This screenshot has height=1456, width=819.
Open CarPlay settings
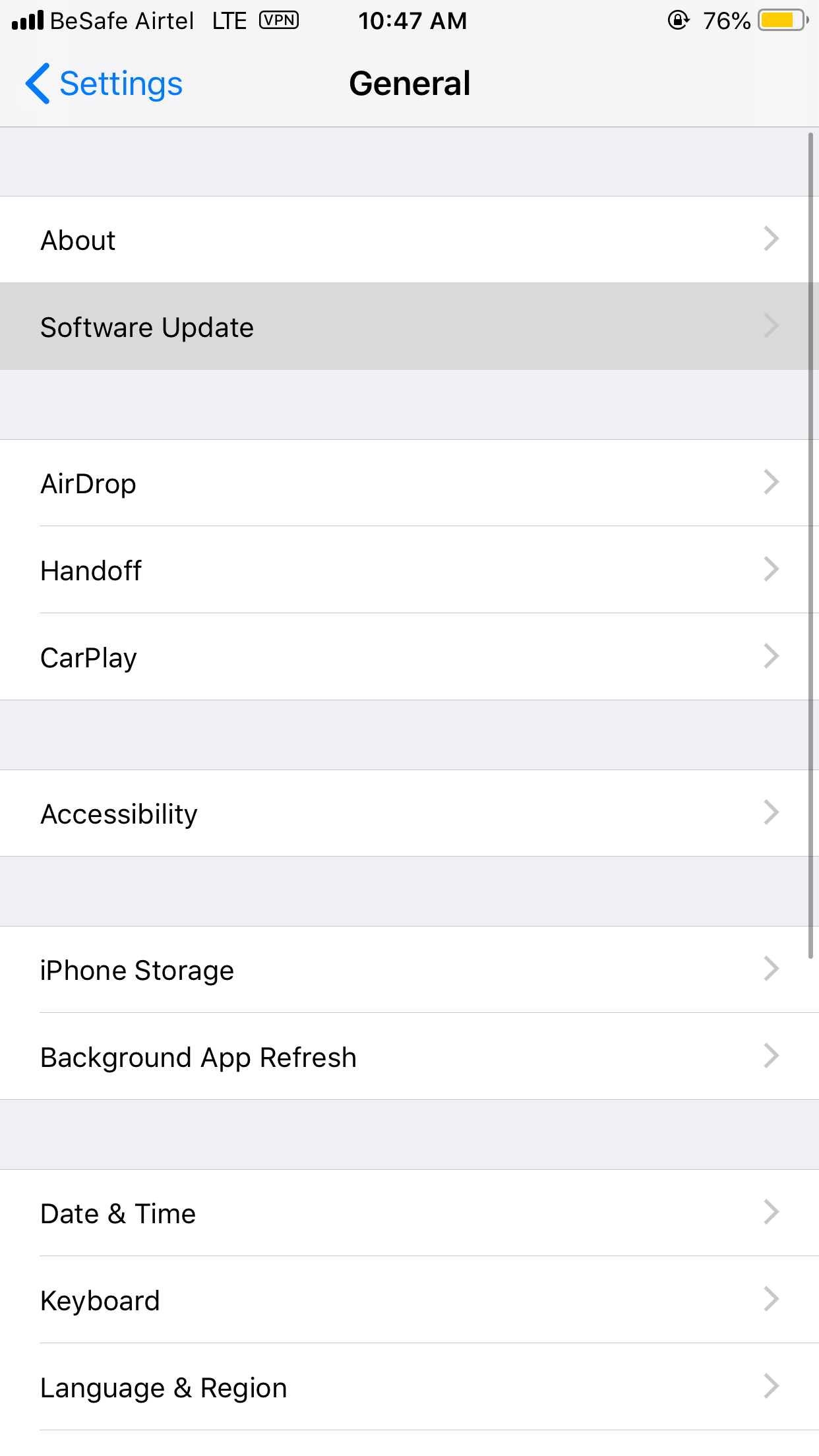tap(409, 657)
